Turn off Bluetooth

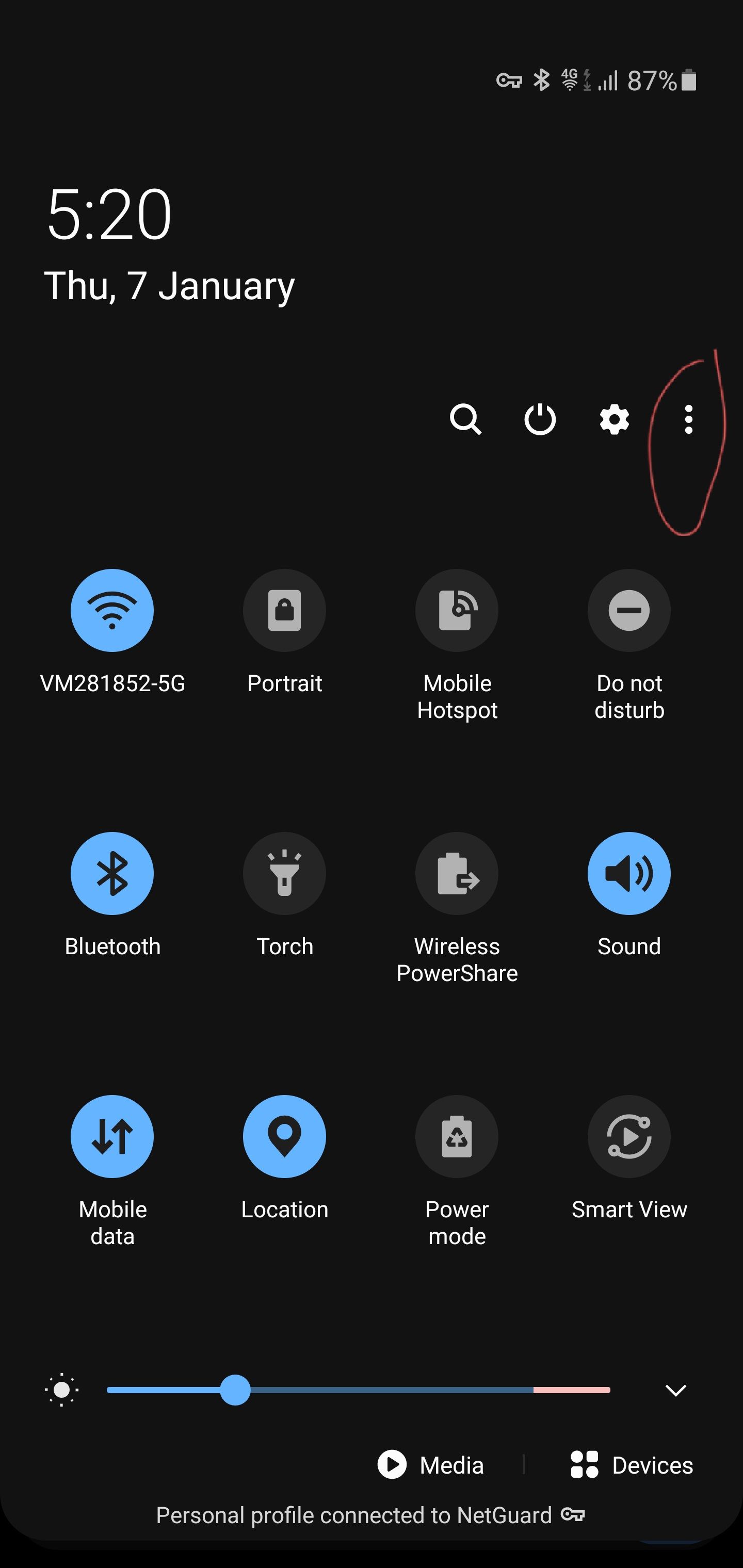click(x=112, y=873)
